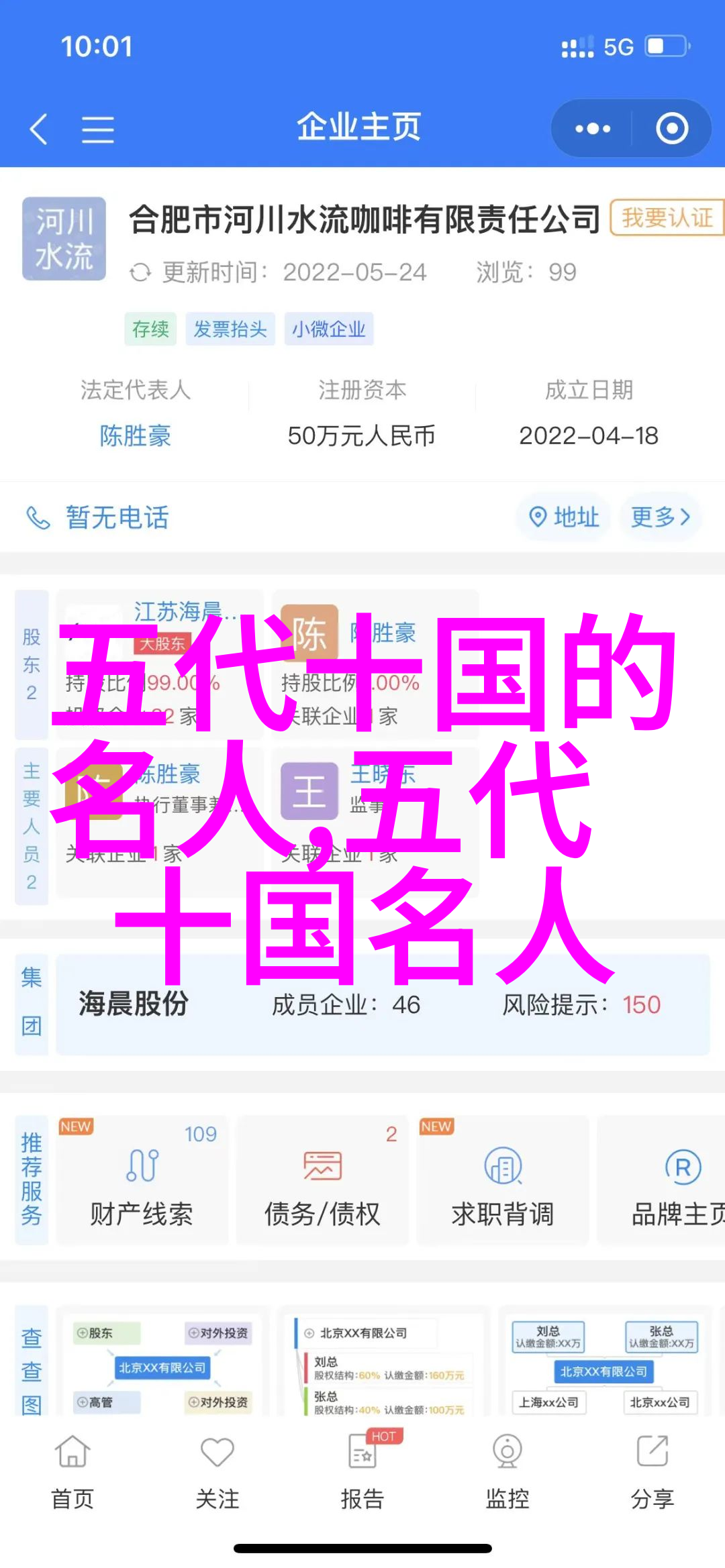Image resolution: width=725 pixels, height=1568 pixels.
Task: Share the company page via 分享
Action: pyautogui.click(x=652, y=1469)
